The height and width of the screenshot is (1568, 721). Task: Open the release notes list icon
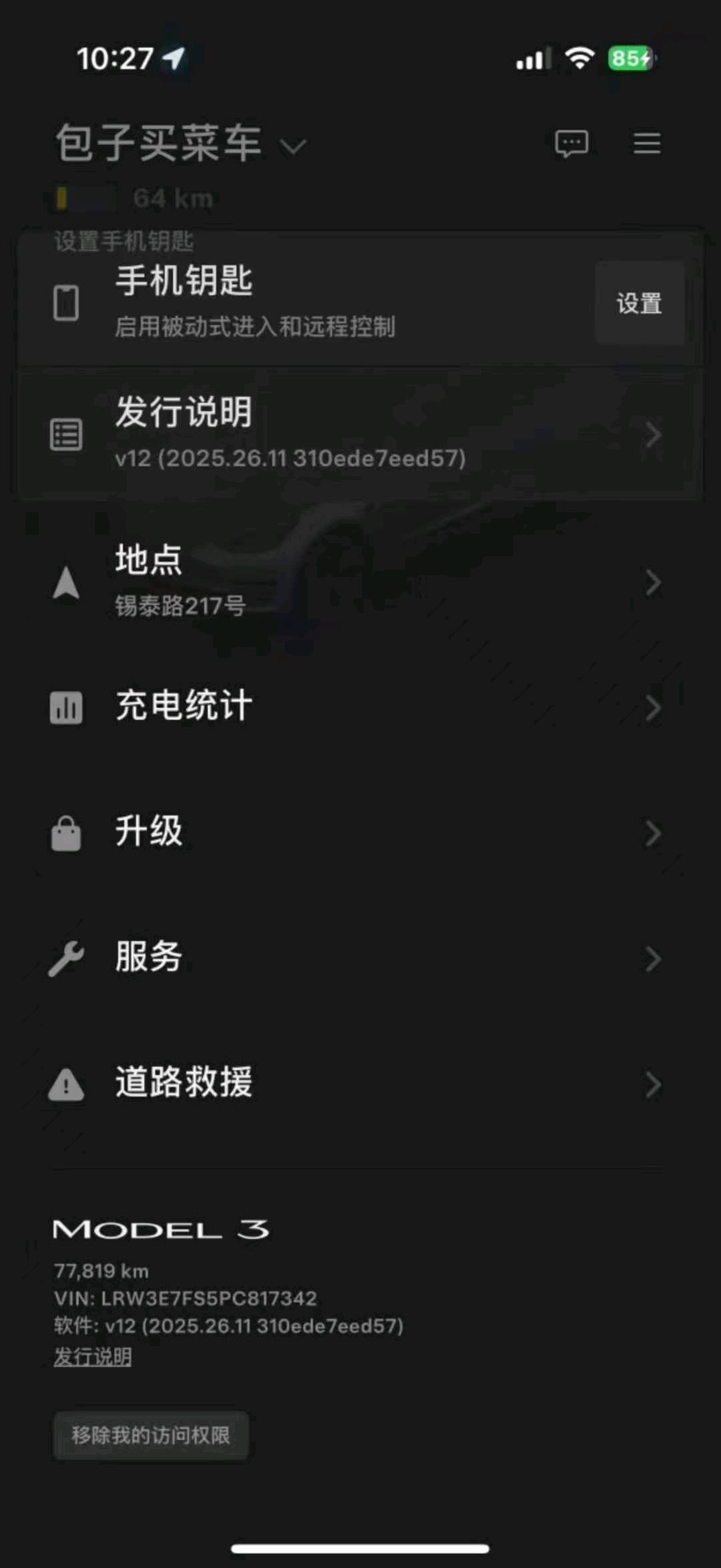67,434
